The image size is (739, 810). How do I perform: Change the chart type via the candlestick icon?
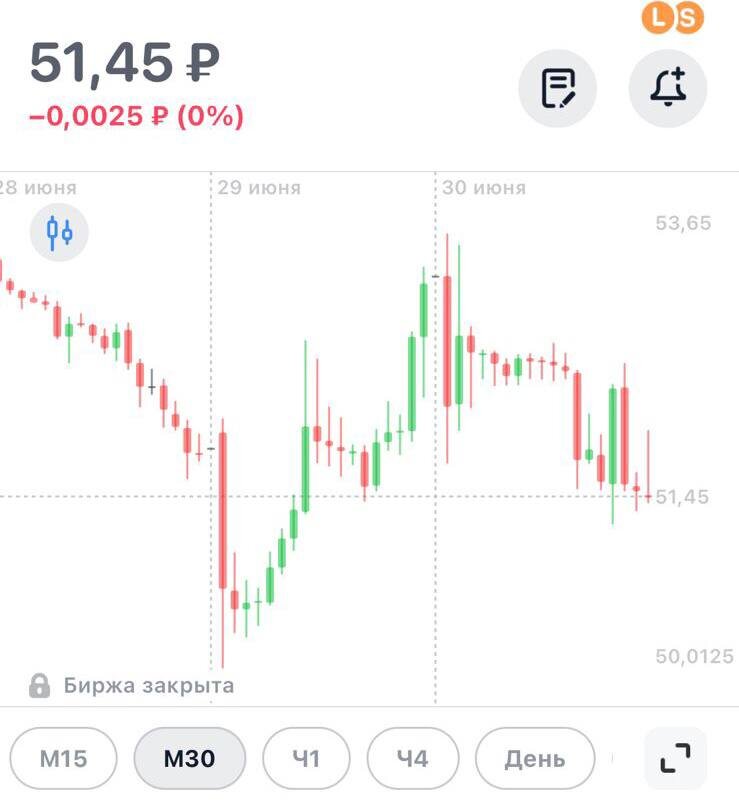(60, 233)
